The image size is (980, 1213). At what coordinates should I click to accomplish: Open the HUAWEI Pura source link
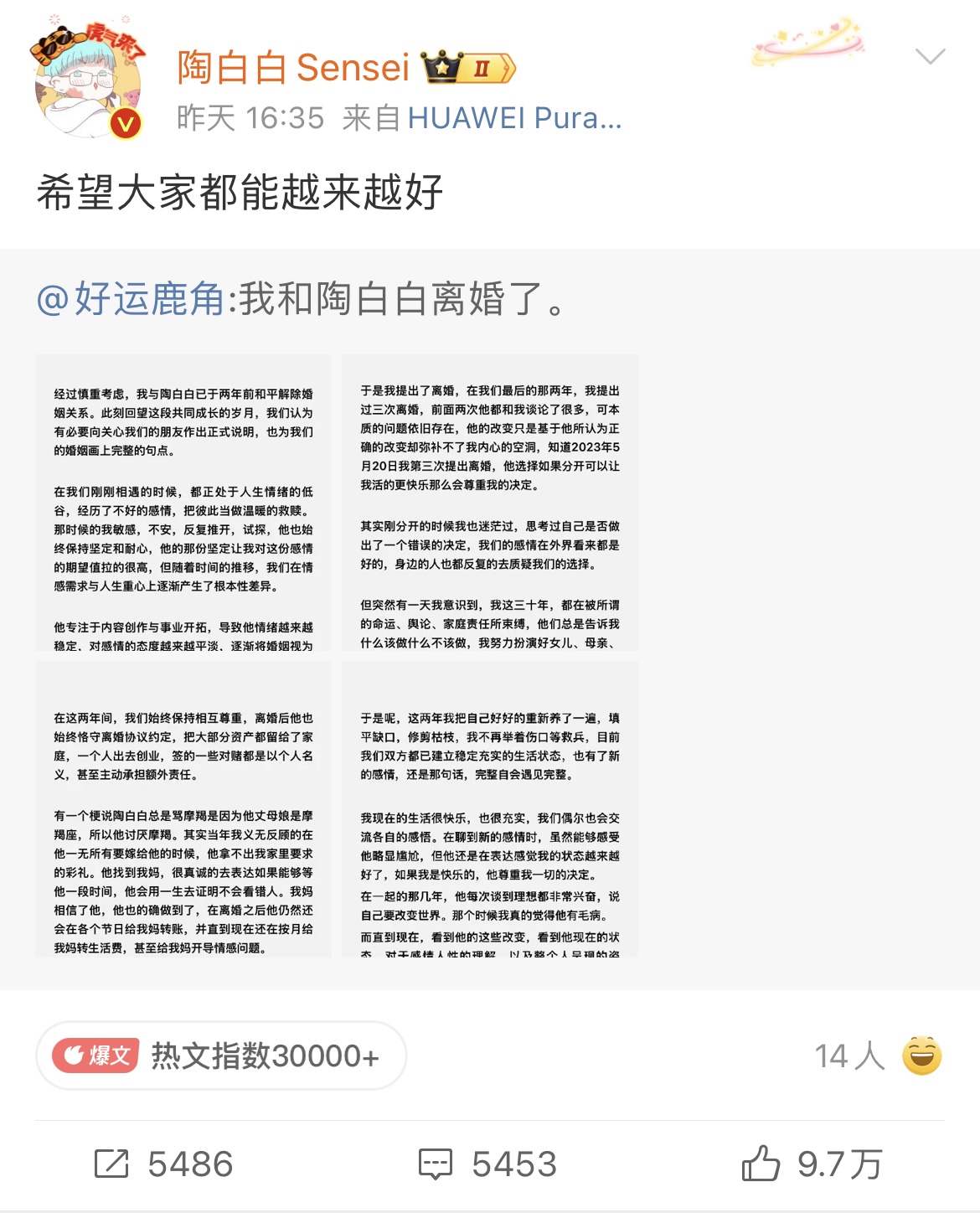(513, 118)
